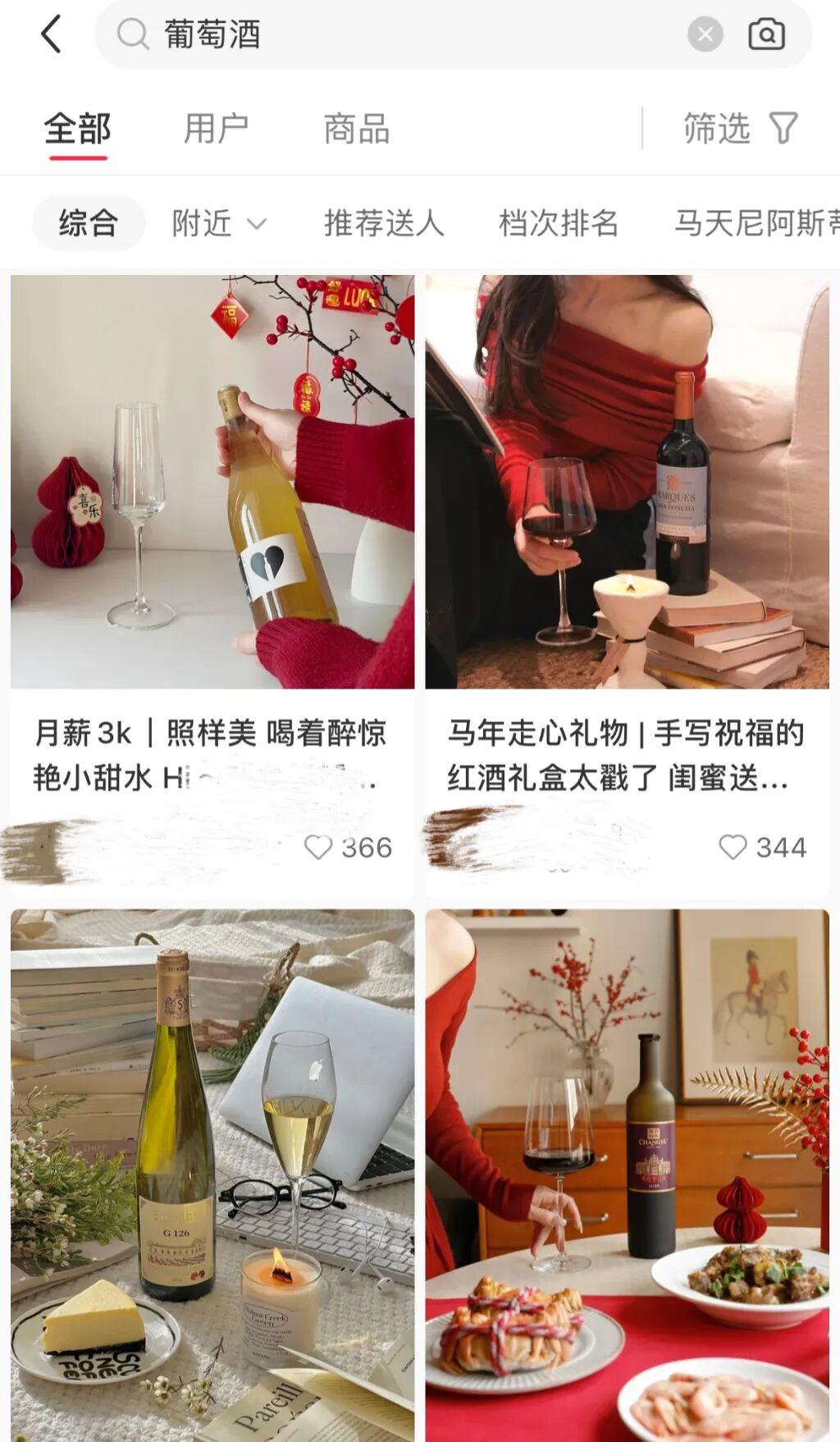840x1442 pixels.
Task: Open camera image search
Action: pyautogui.click(x=766, y=34)
